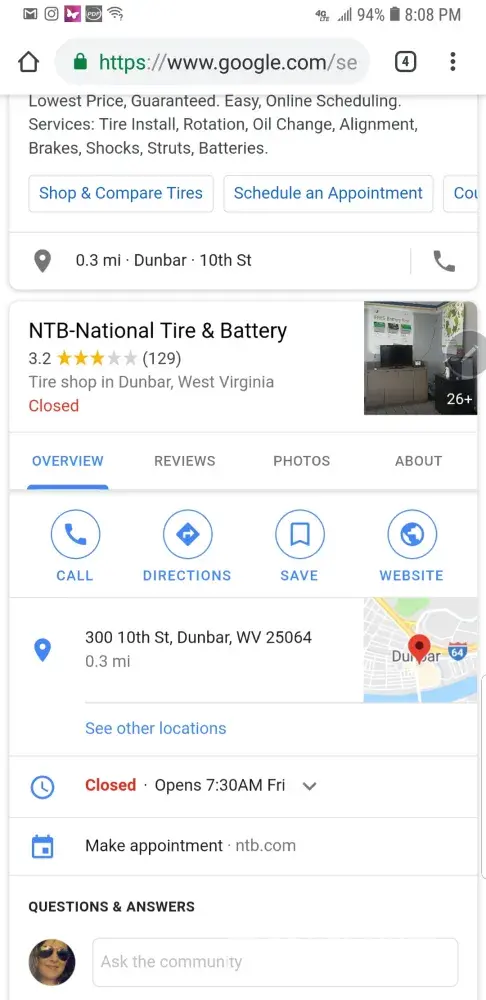
Task: Switch to the Reviews tab
Action: (185, 461)
